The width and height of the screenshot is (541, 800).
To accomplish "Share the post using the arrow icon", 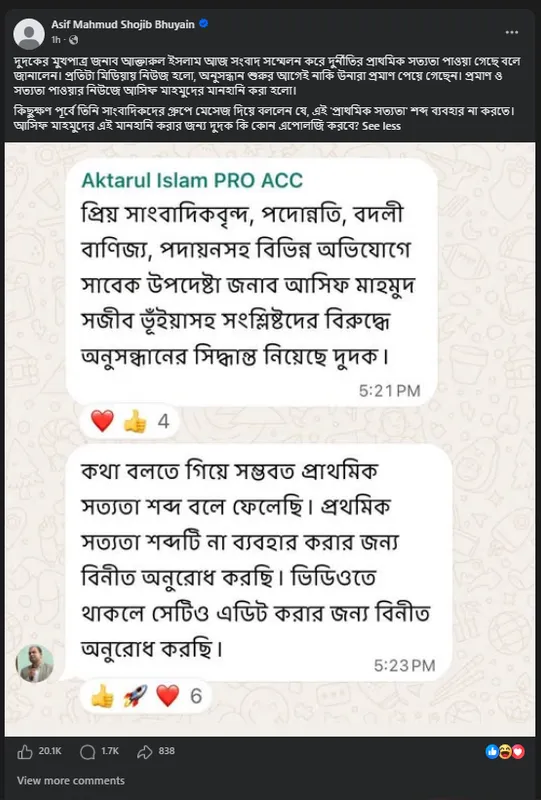I will point(145,752).
